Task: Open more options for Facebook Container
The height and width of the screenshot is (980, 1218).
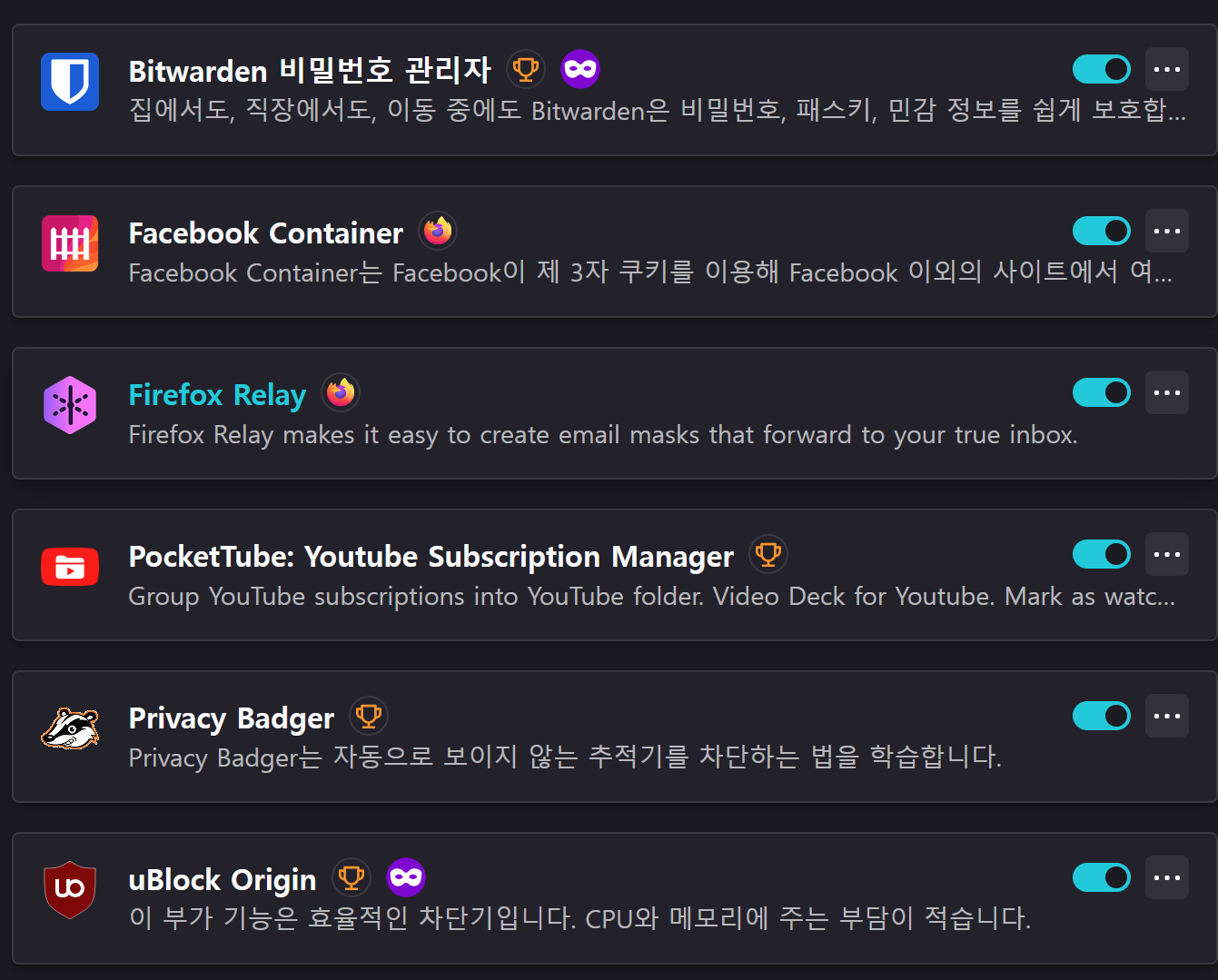Action: pos(1166,231)
